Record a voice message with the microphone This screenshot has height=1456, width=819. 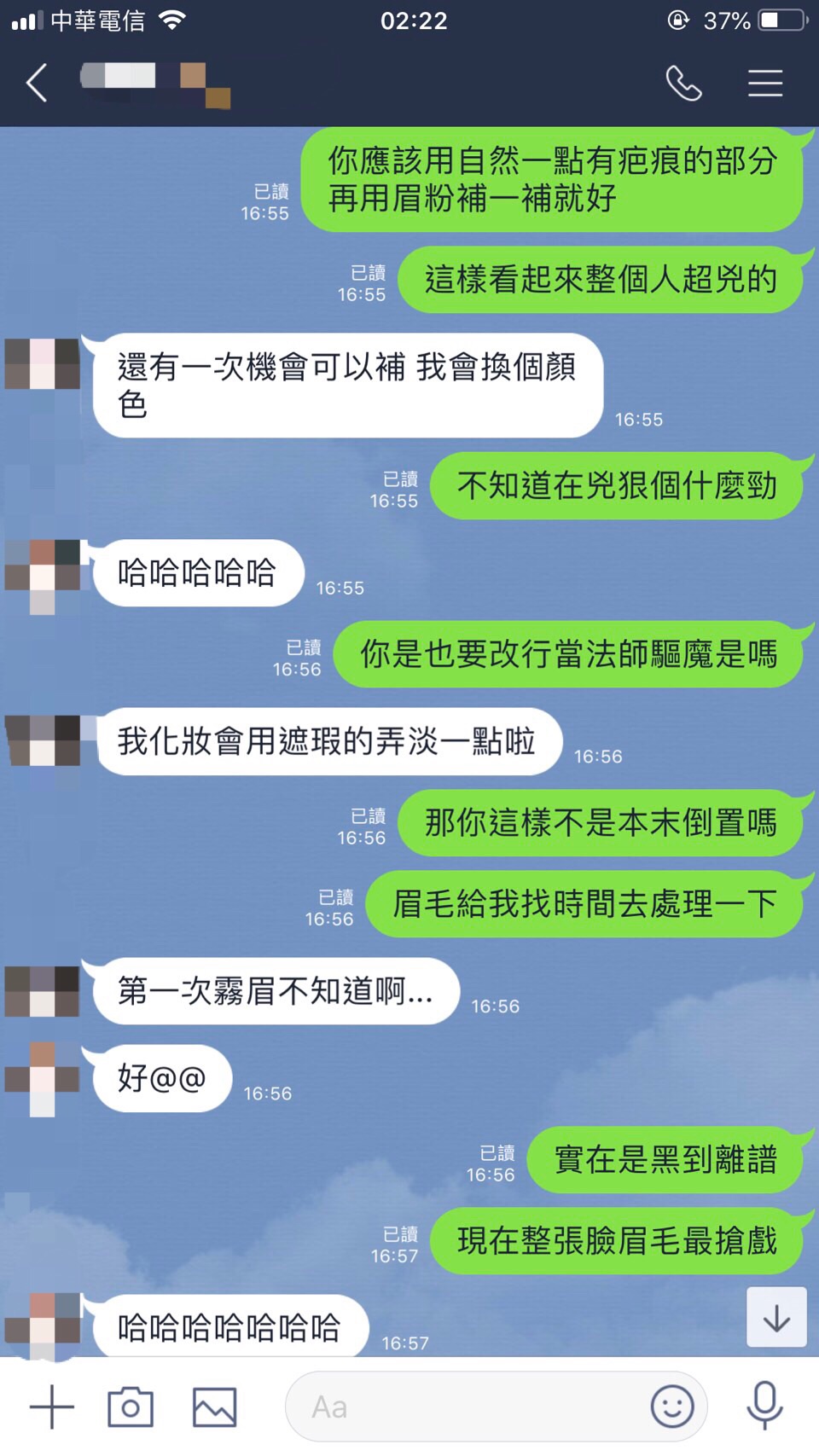(x=764, y=1407)
